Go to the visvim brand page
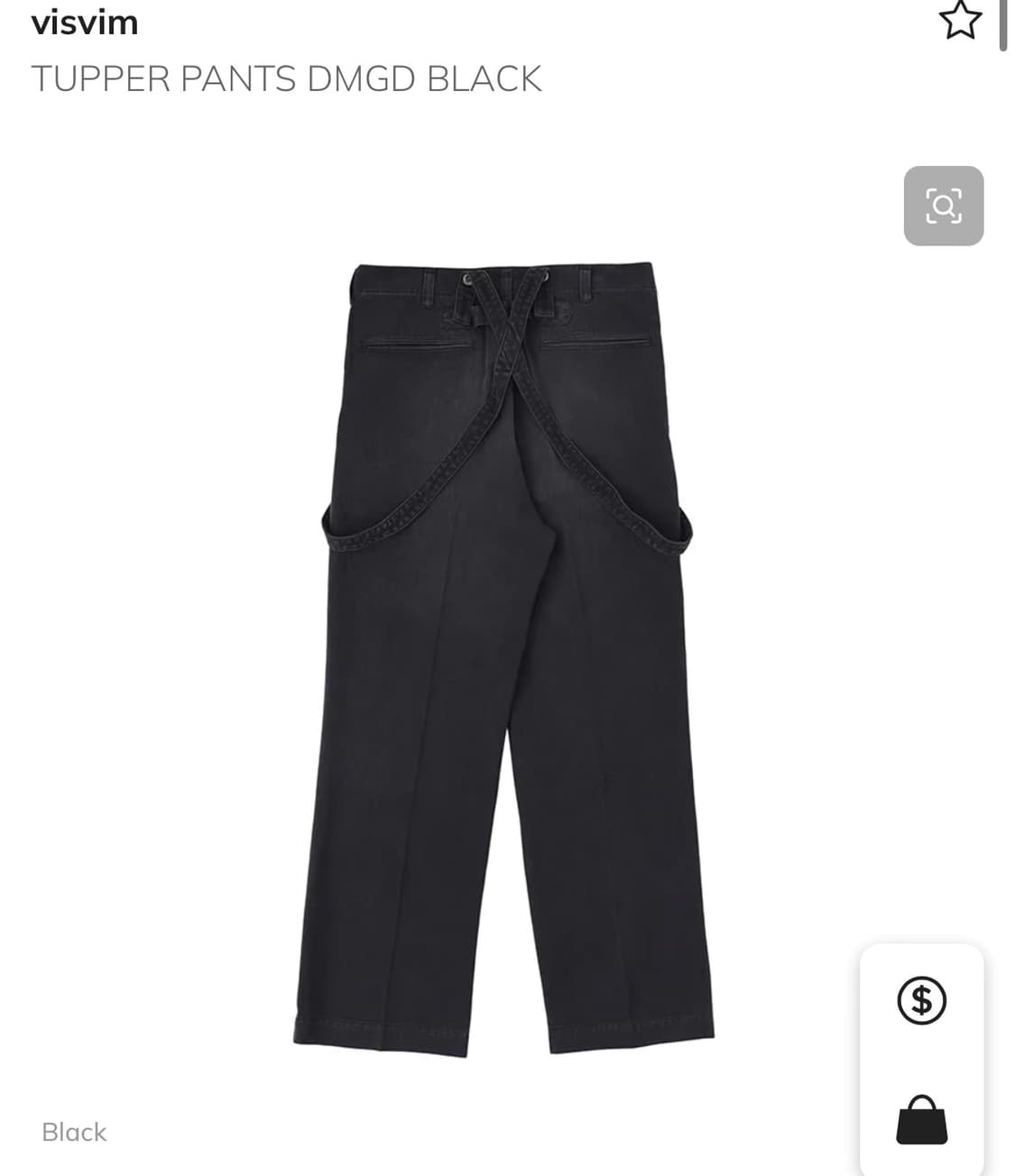This screenshot has width=1015, height=1176. coord(84,22)
